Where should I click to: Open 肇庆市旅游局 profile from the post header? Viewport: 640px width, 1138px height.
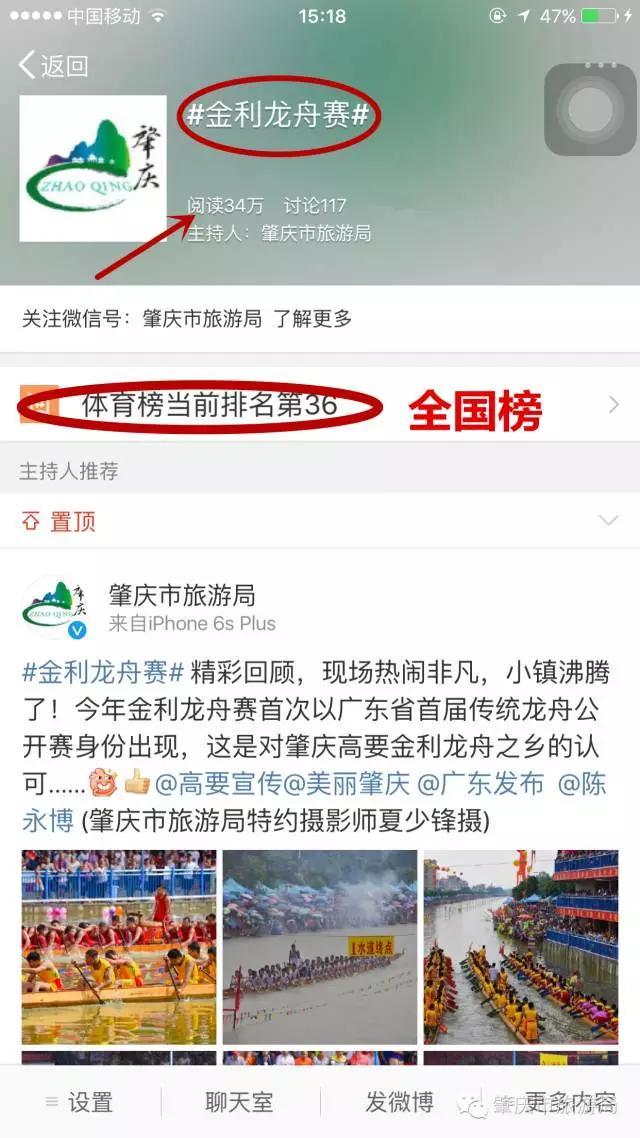tap(182, 595)
